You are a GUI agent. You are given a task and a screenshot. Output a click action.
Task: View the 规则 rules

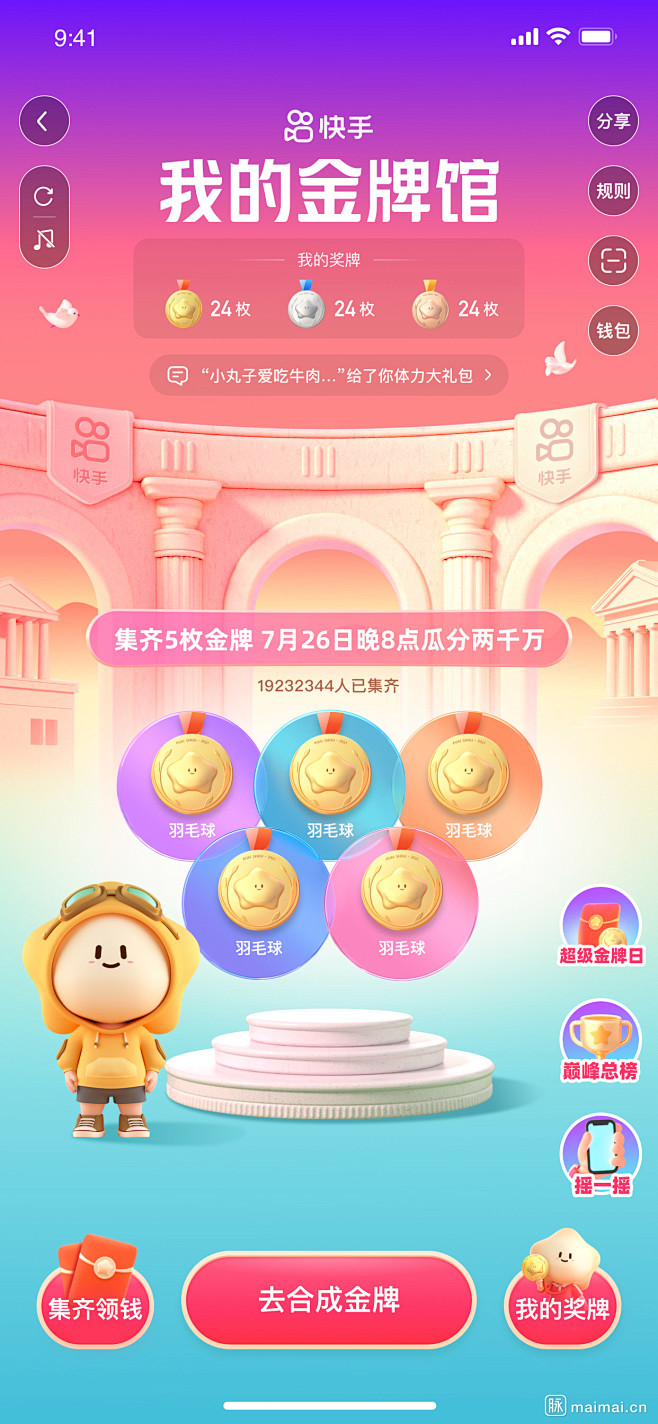tap(613, 192)
